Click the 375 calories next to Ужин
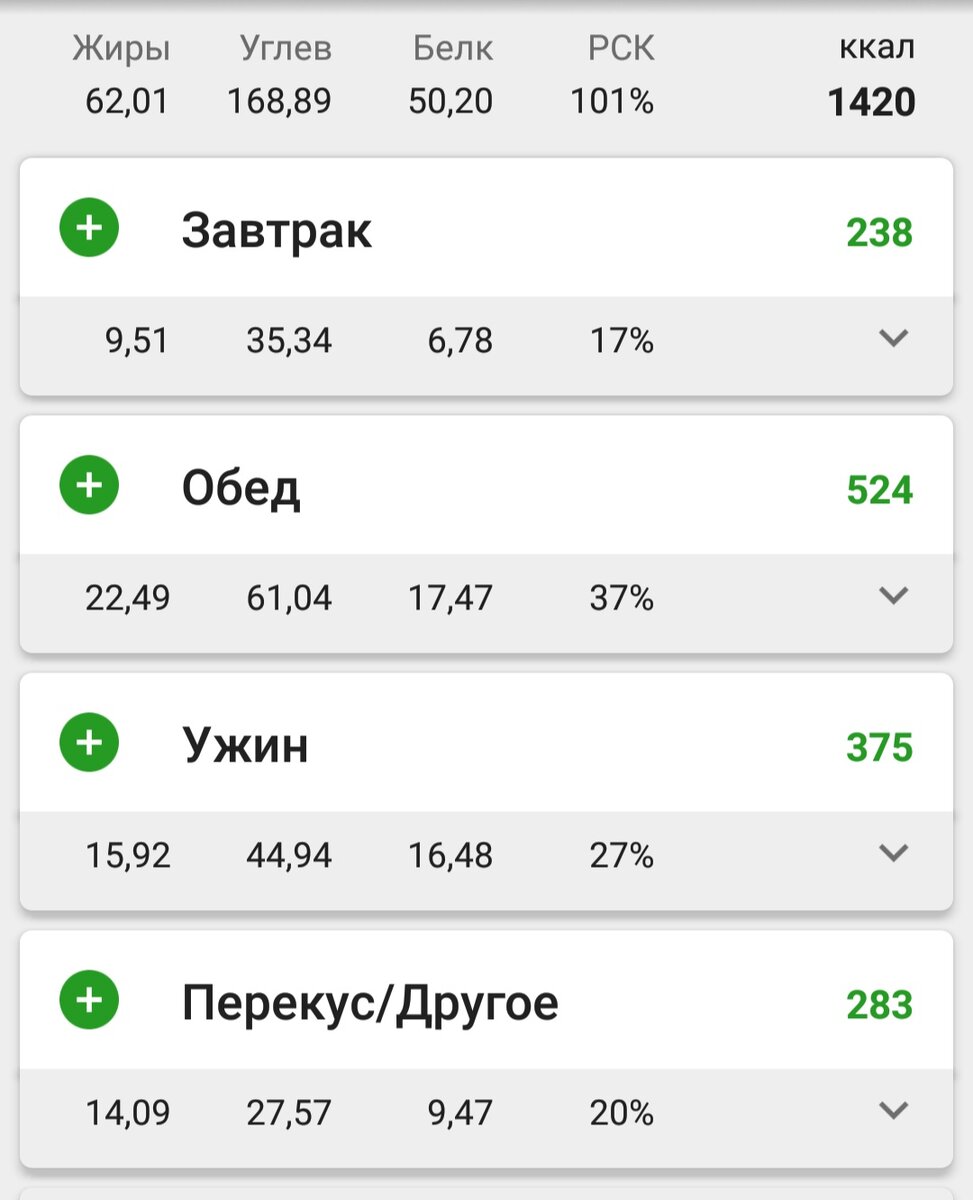The width and height of the screenshot is (973, 1200). (880, 746)
